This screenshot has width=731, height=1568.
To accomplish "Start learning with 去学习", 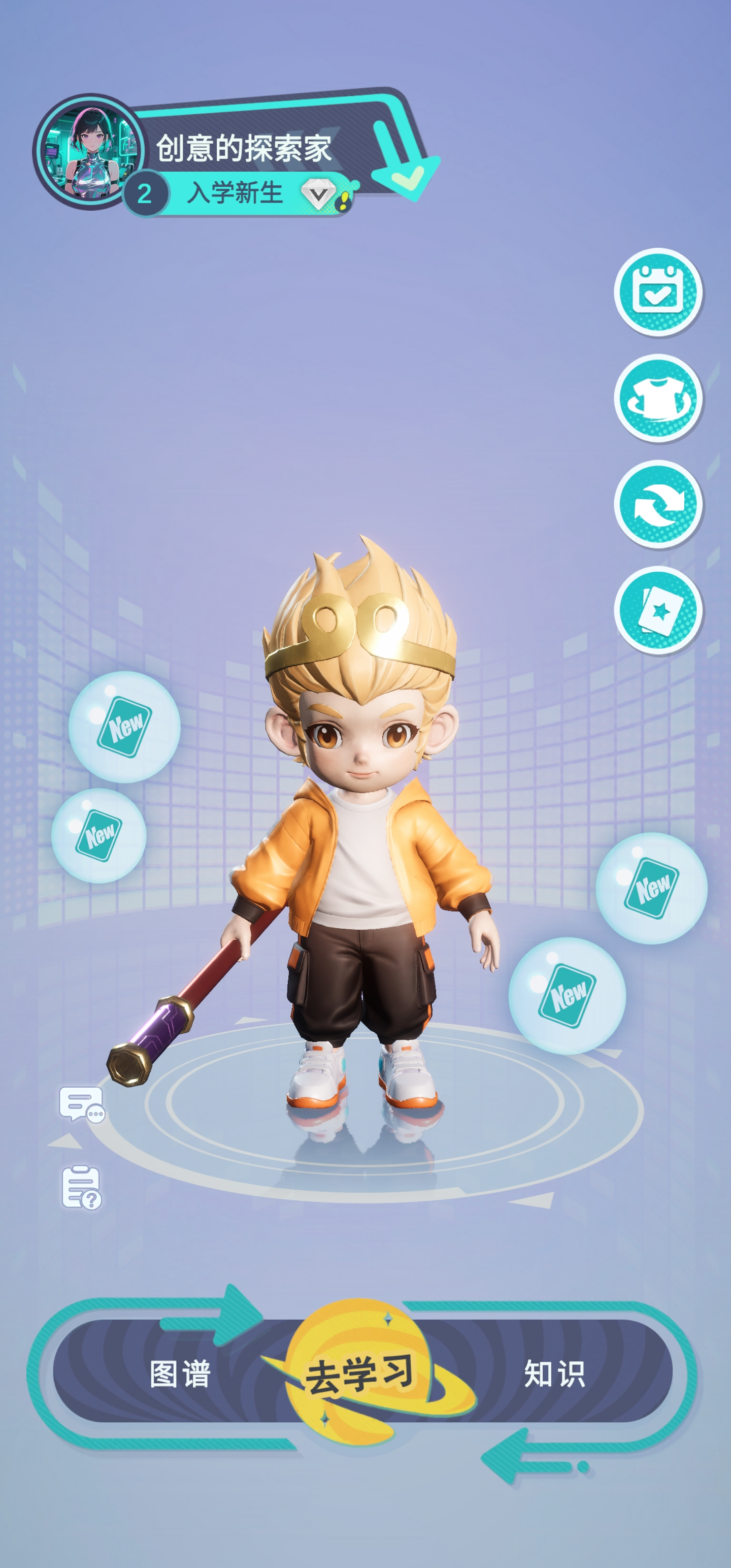I will pos(360,1375).
